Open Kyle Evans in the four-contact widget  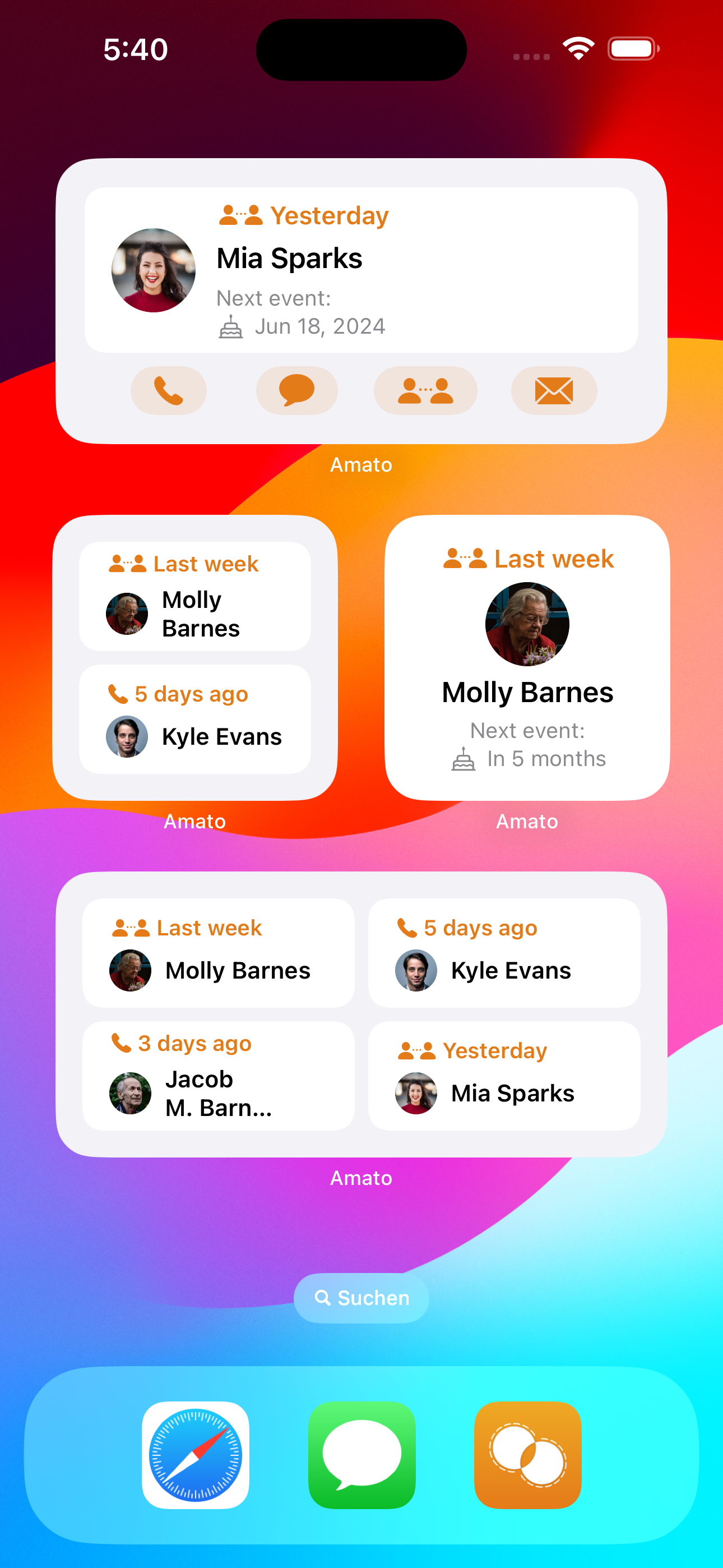[x=504, y=953]
